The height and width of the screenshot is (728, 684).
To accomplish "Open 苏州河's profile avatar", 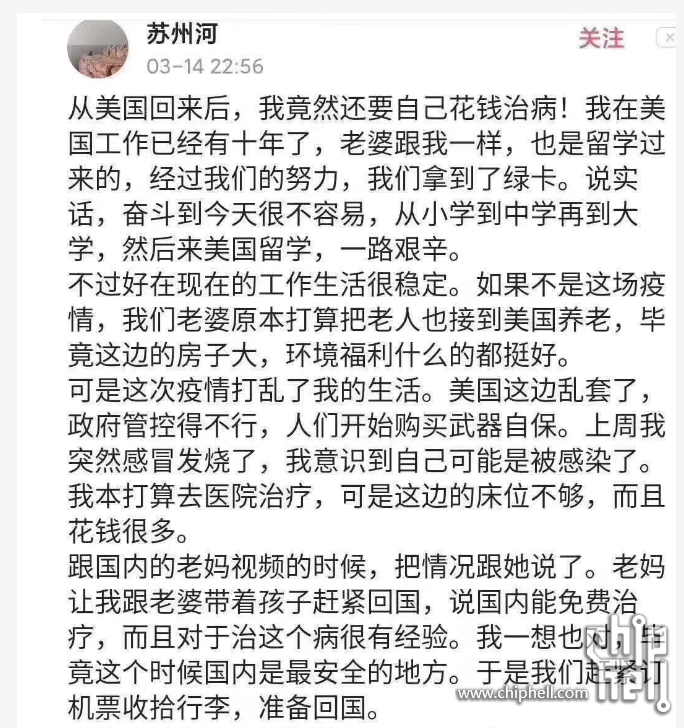I will [97, 49].
